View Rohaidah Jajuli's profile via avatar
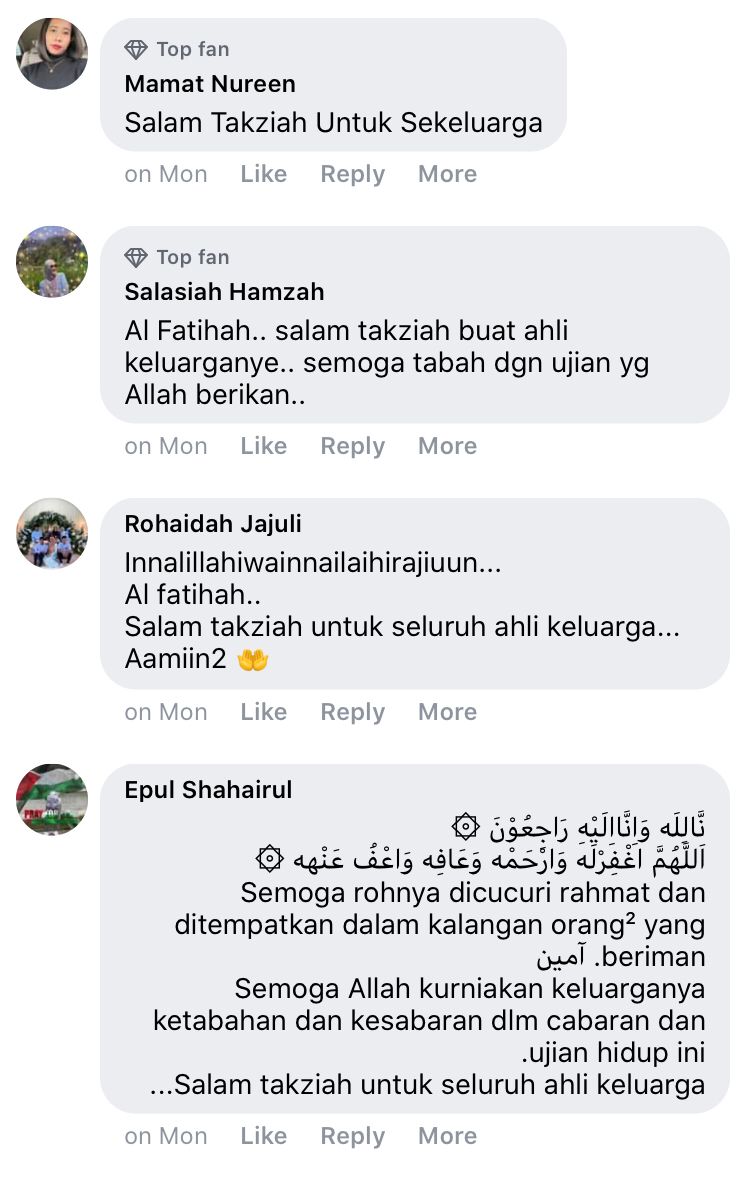The height and width of the screenshot is (1179, 750). 52,534
